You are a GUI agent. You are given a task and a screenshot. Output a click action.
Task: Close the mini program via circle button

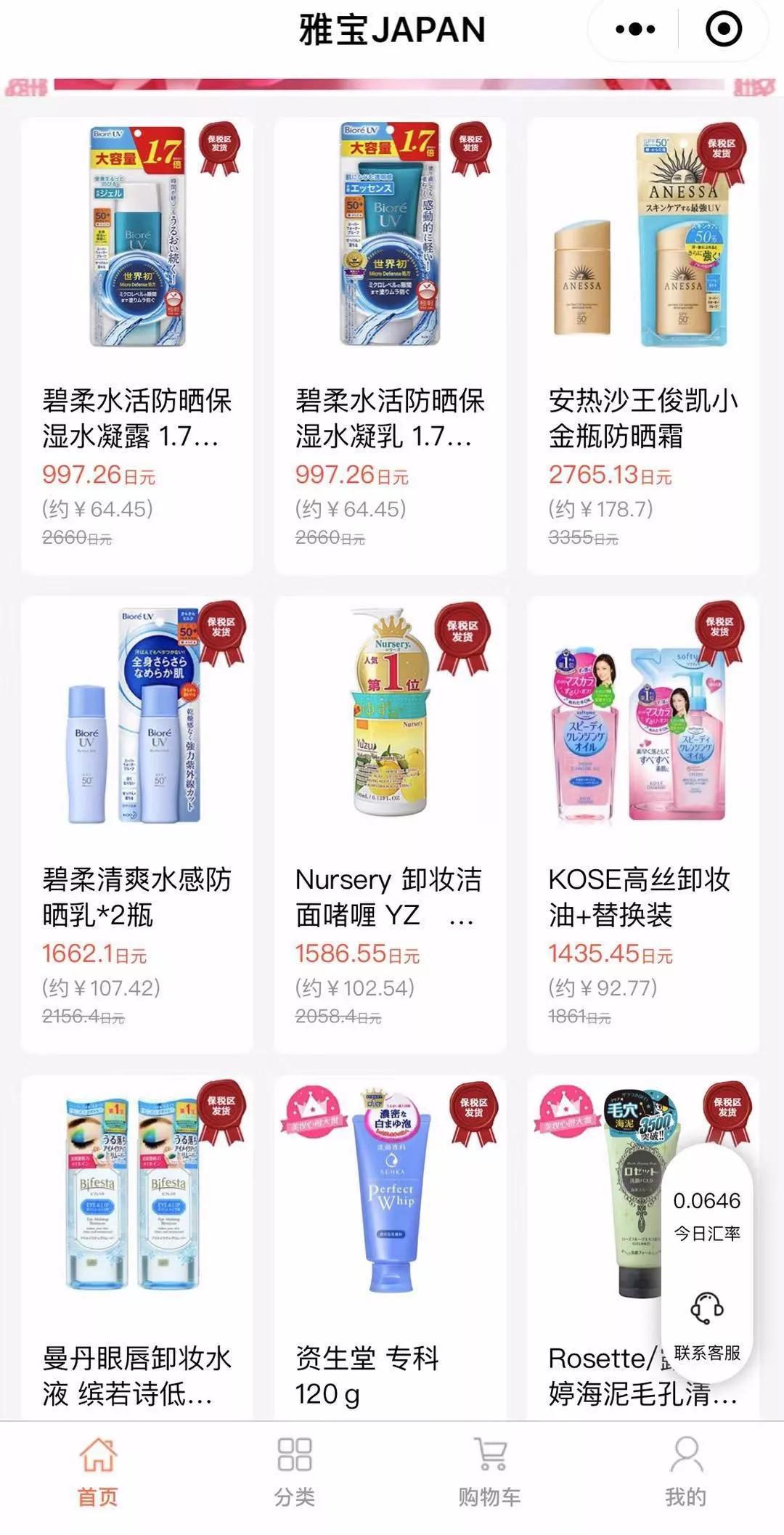tap(724, 30)
